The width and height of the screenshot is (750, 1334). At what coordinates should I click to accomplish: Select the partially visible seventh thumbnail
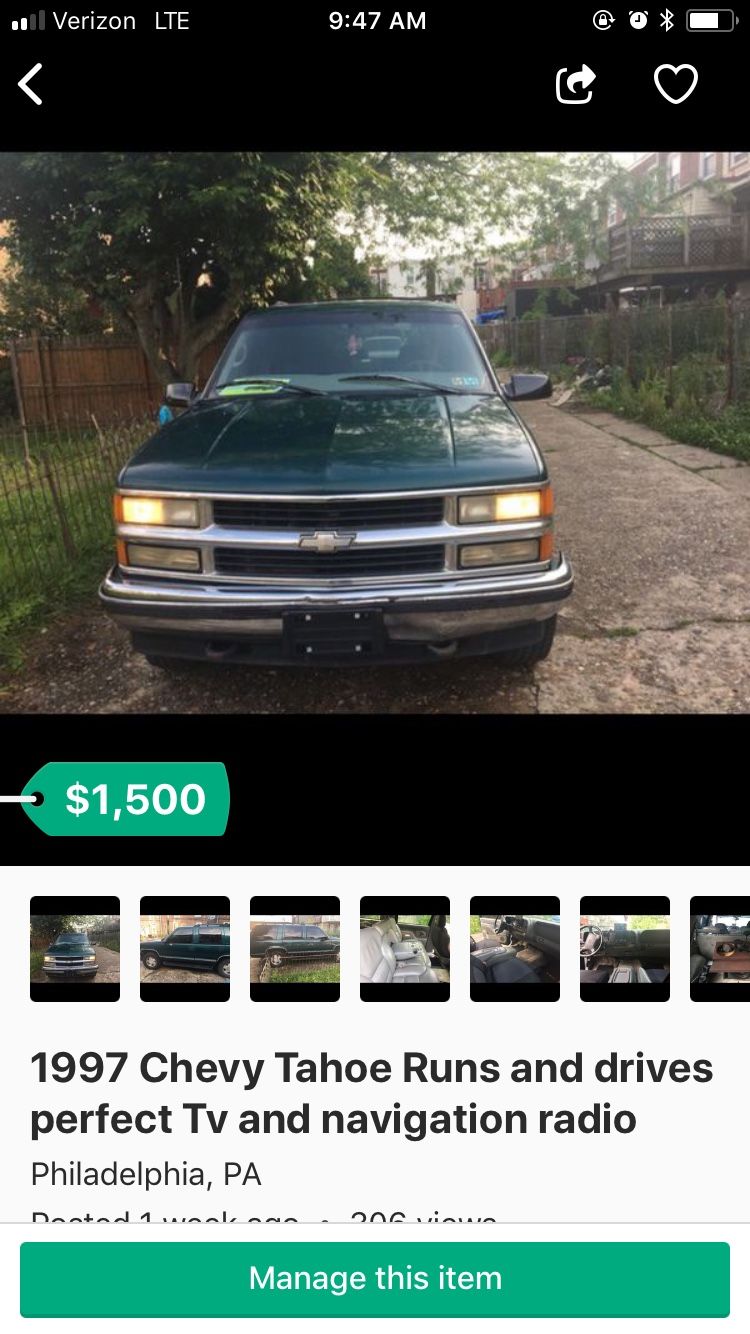pos(722,948)
